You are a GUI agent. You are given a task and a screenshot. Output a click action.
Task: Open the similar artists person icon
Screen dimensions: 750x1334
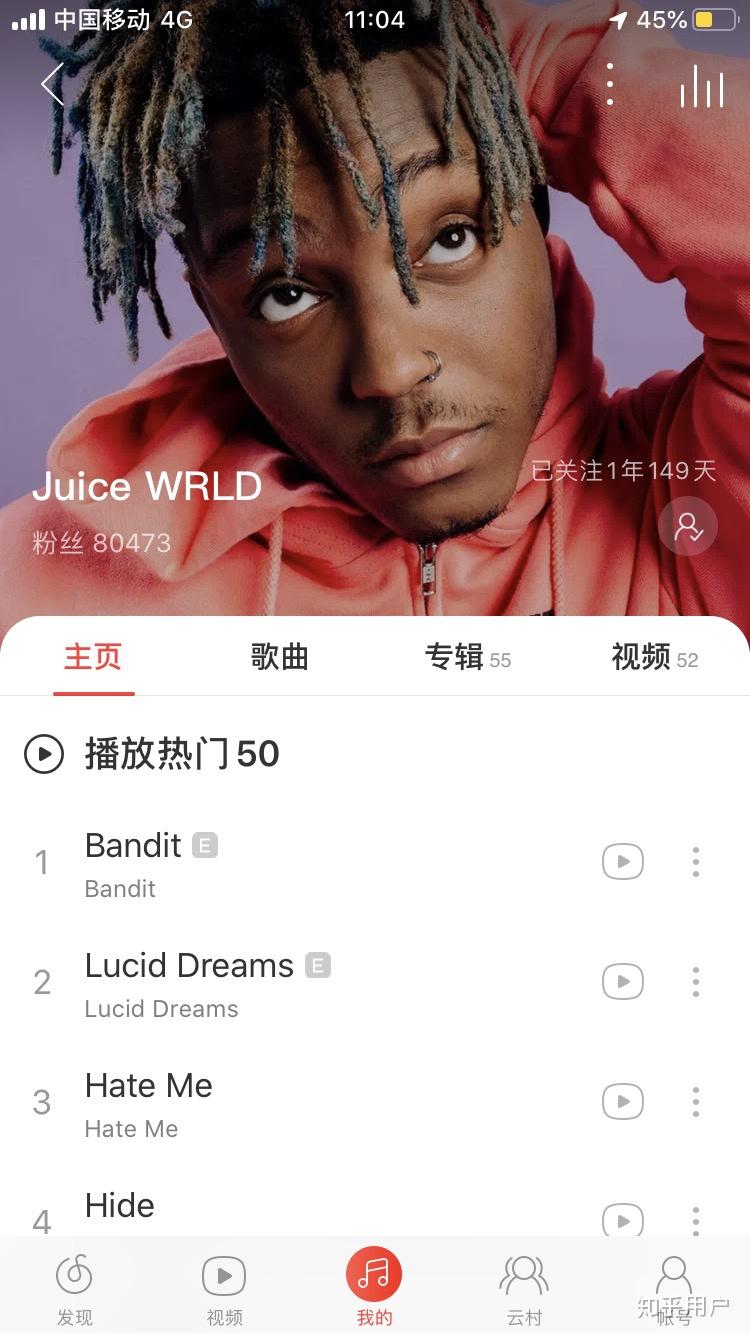click(x=688, y=526)
